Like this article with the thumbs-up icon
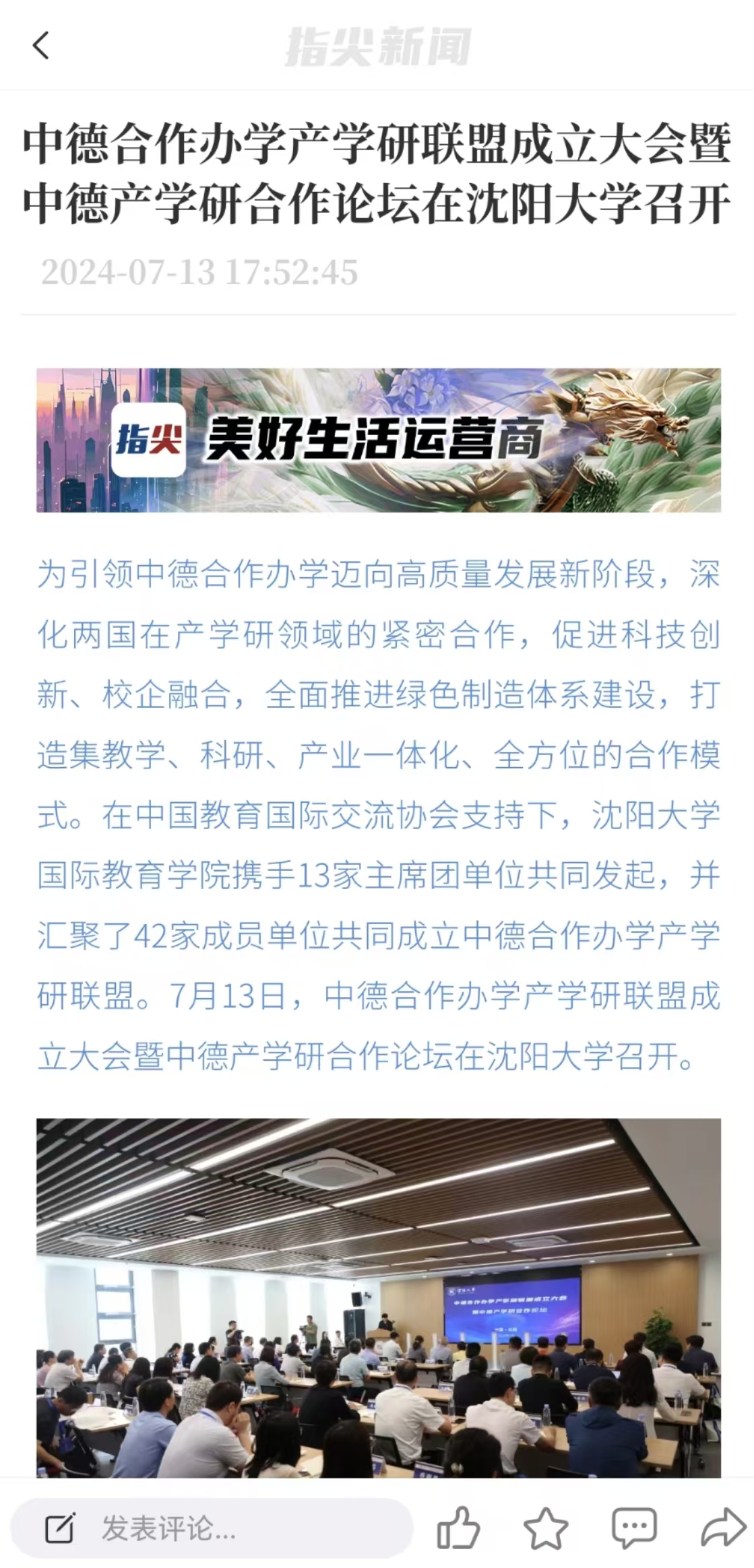The image size is (754, 1568). [x=459, y=1528]
